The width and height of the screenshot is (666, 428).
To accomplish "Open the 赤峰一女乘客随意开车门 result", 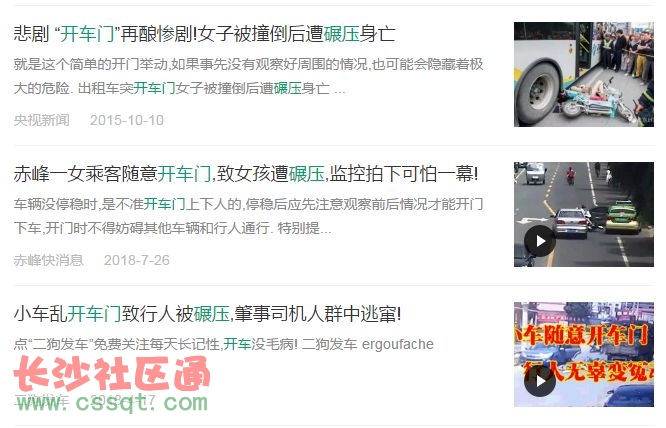I will (246, 174).
